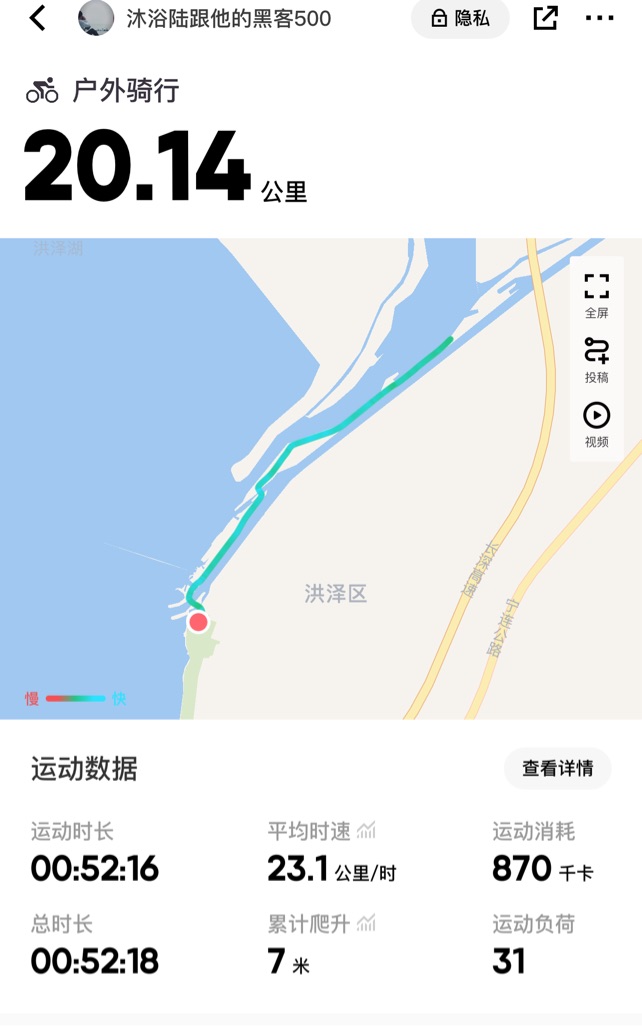The height and width of the screenshot is (1031, 642).
Task: Open the three-dot overflow menu
Action: [x=599, y=18]
